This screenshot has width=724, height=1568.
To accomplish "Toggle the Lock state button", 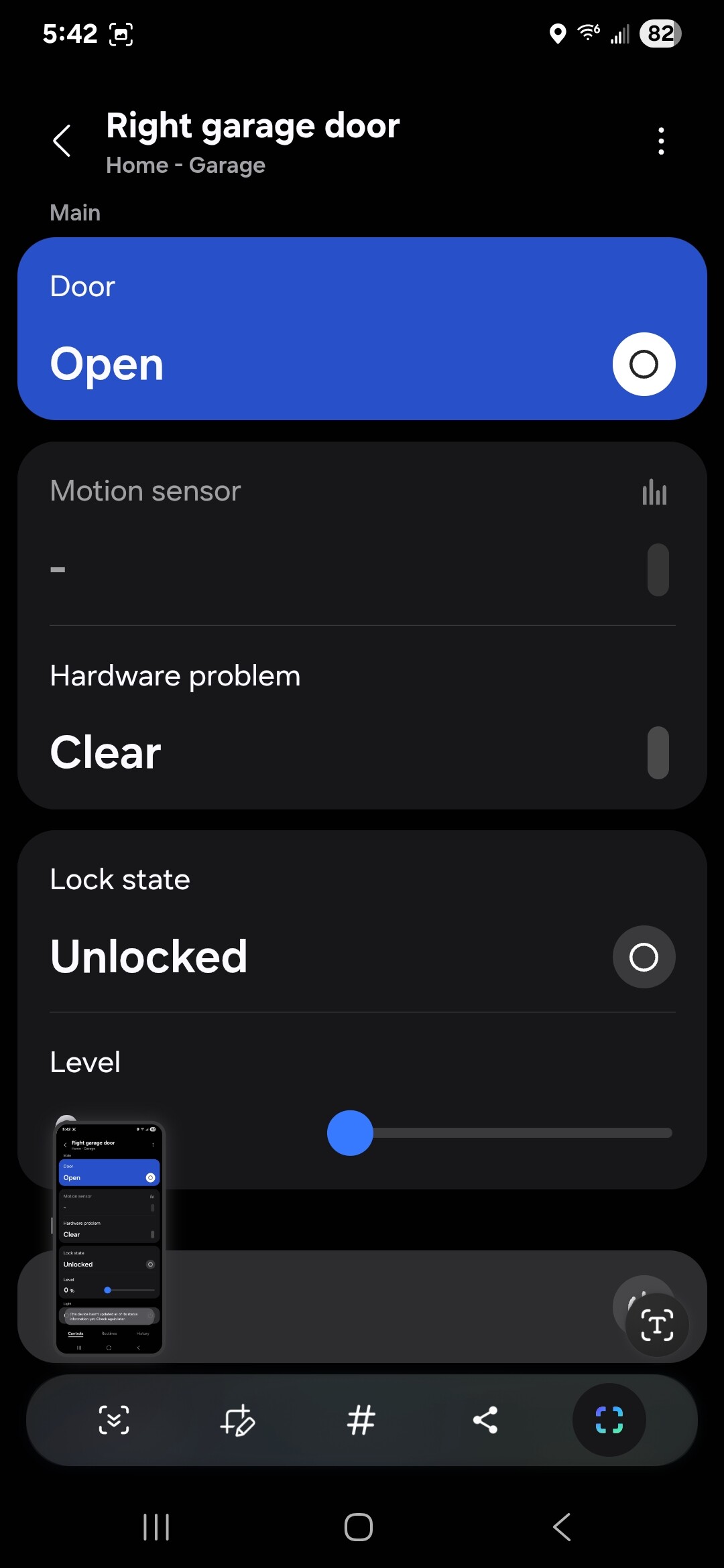I will 644,957.
